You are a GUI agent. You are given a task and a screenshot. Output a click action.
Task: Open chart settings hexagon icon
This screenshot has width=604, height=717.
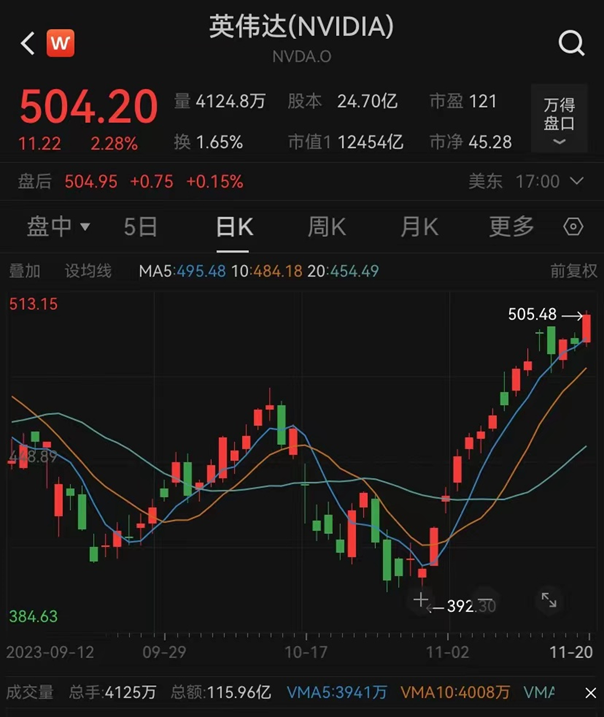click(573, 227)
